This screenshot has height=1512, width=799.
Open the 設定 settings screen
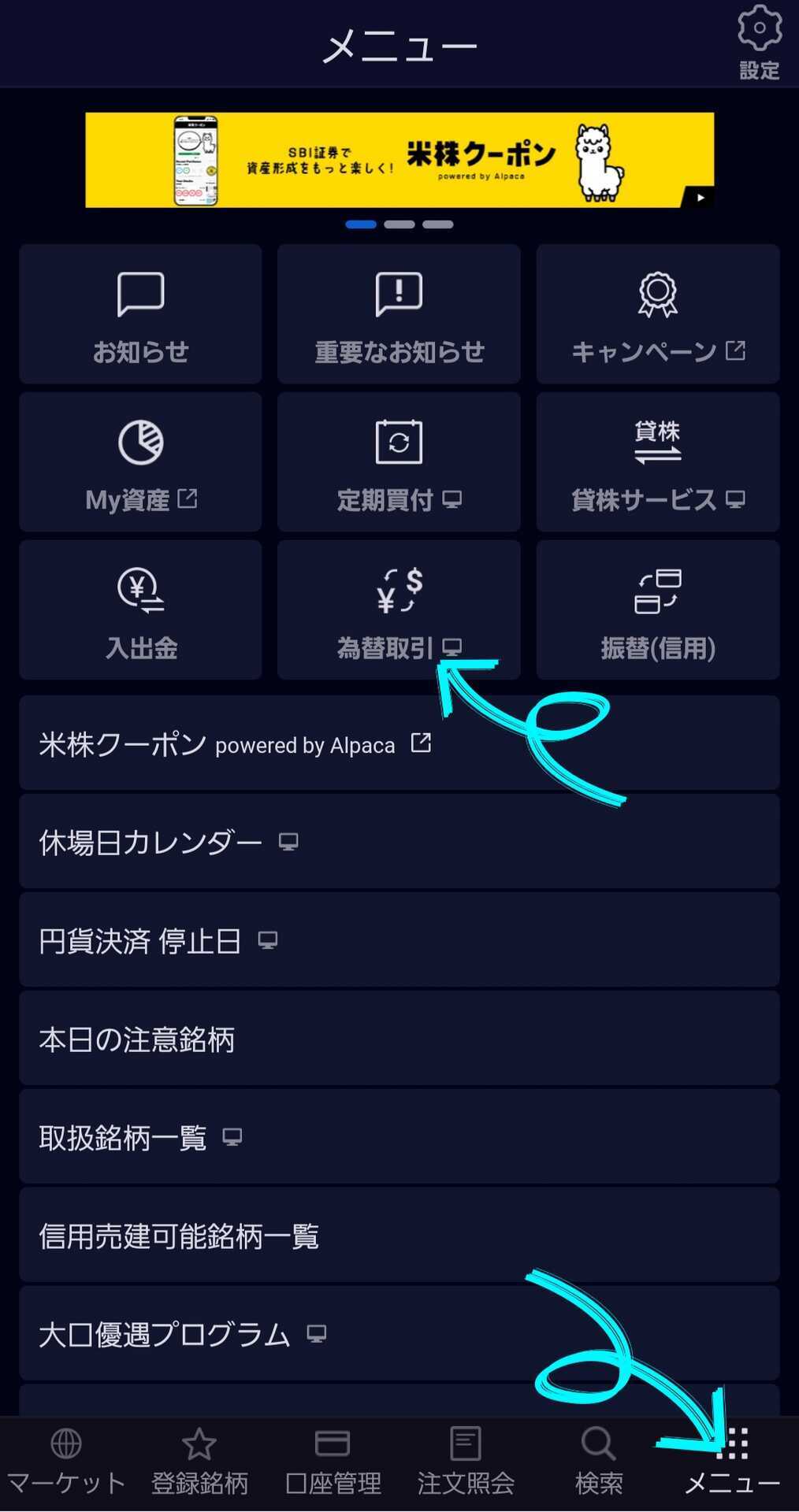pyautogui.click(x=756, y=39)
